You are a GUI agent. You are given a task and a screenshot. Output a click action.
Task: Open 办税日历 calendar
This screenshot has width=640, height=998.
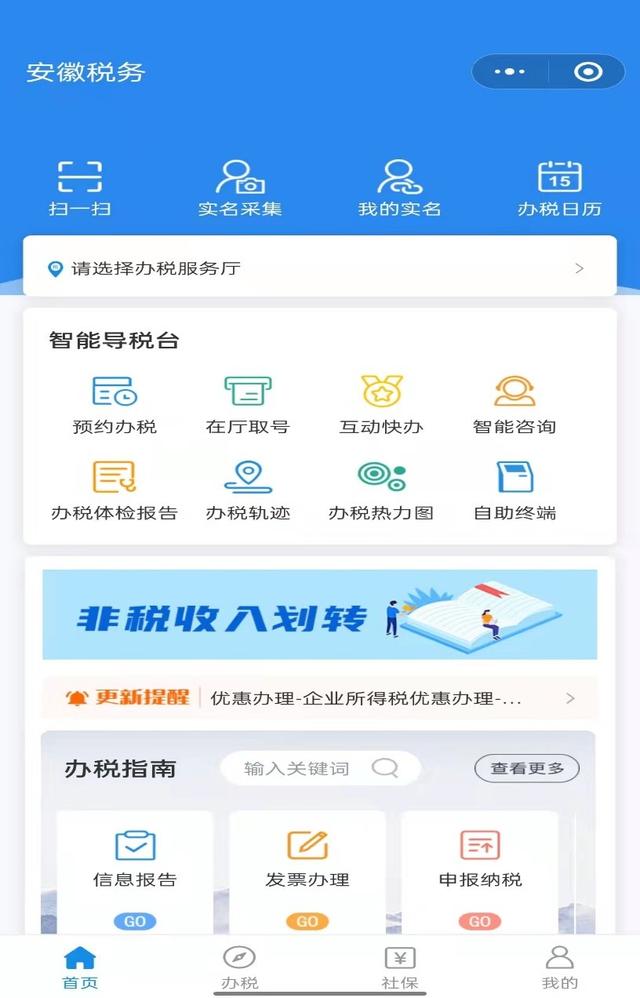[560, 188]
